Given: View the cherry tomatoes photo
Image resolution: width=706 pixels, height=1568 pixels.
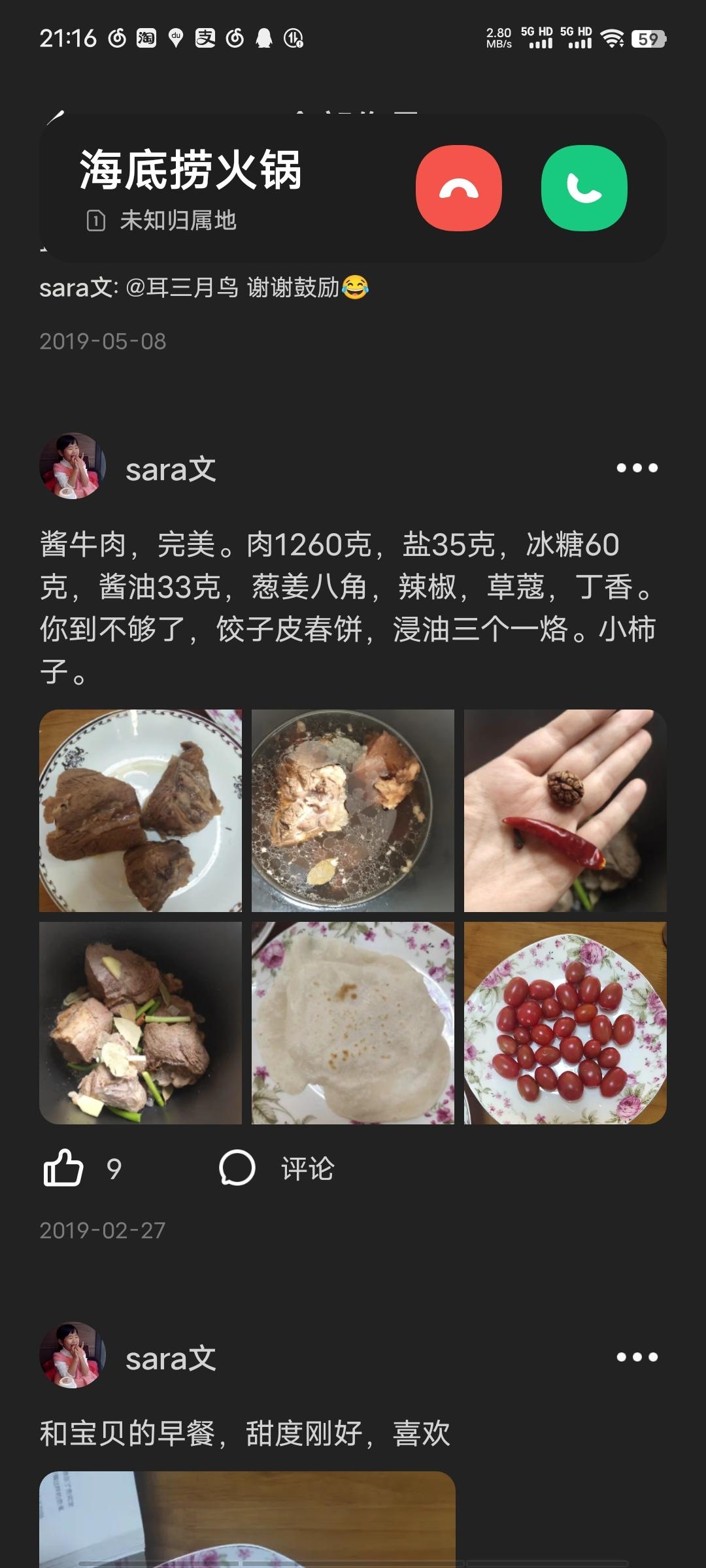Looking at the screenshot, I should [x=565, y=1023].
